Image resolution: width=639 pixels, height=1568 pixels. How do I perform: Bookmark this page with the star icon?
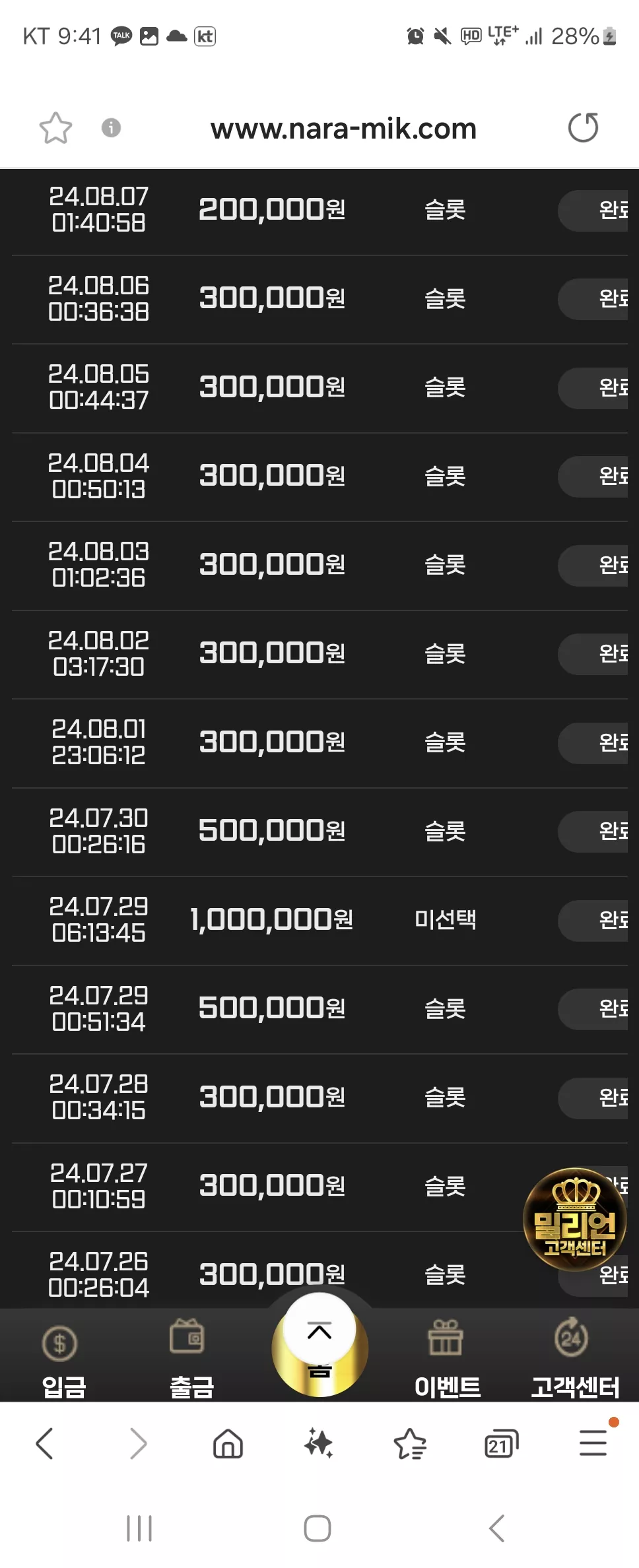coord(55,128)
